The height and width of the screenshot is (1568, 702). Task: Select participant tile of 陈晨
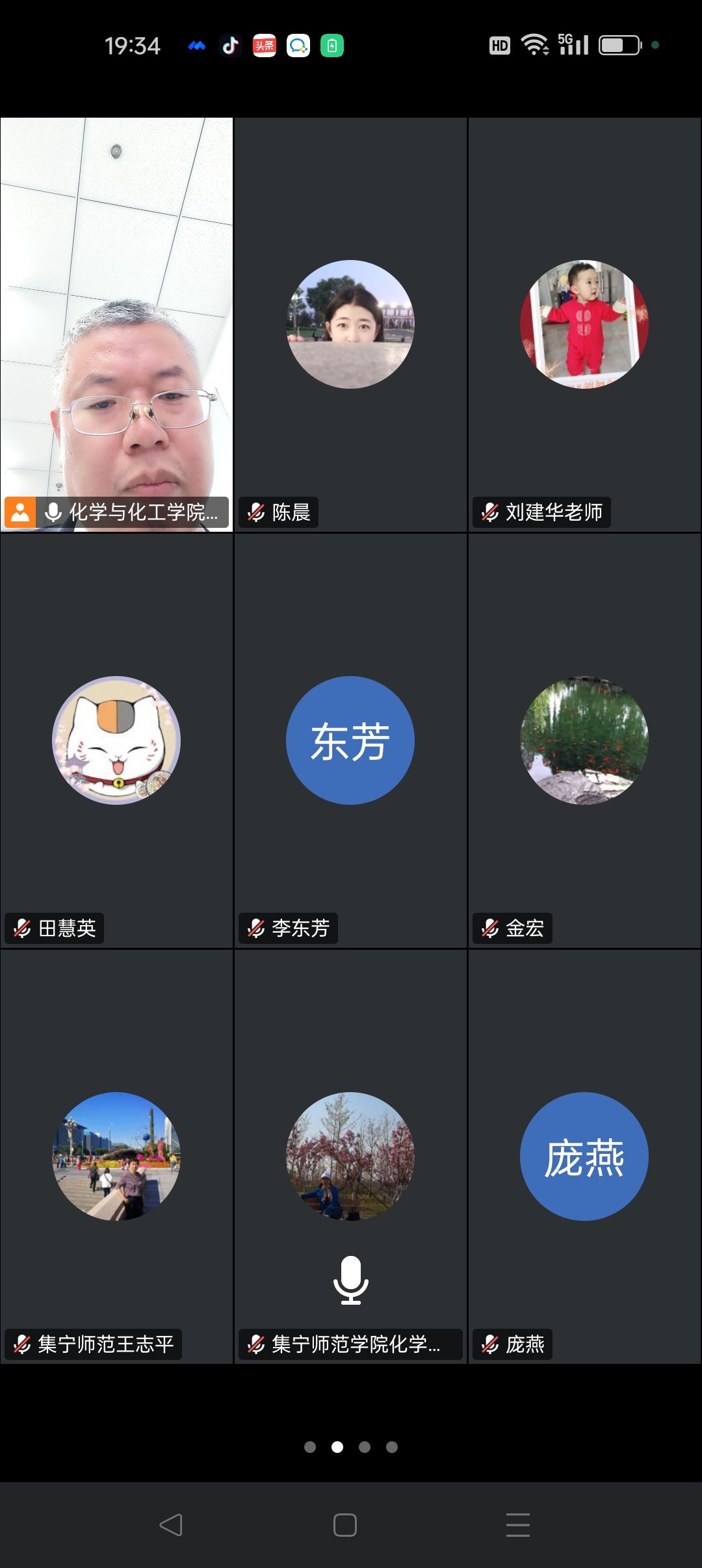coord(350,325)
